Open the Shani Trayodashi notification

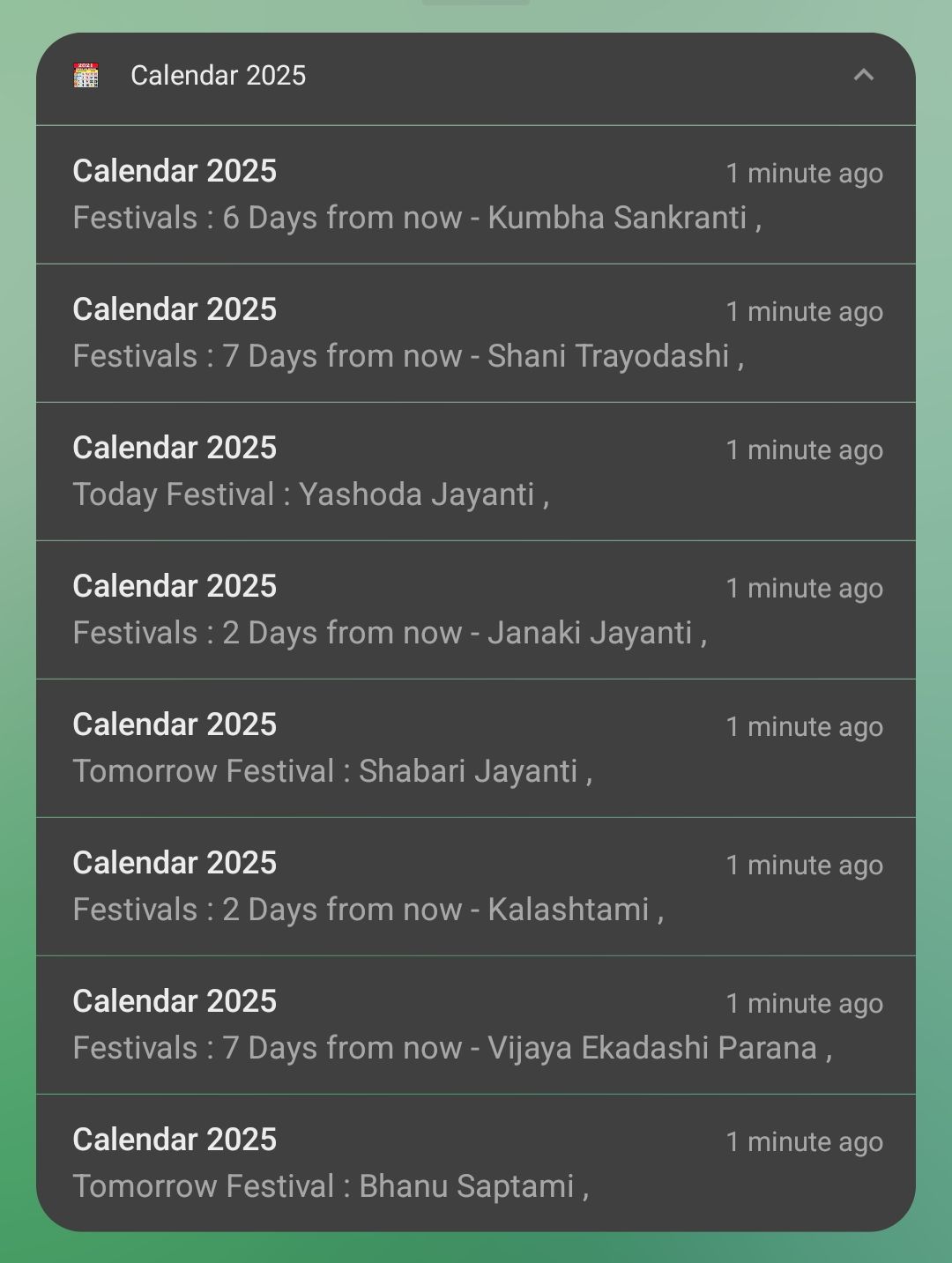pyautogui.click(x=476, y=333)
